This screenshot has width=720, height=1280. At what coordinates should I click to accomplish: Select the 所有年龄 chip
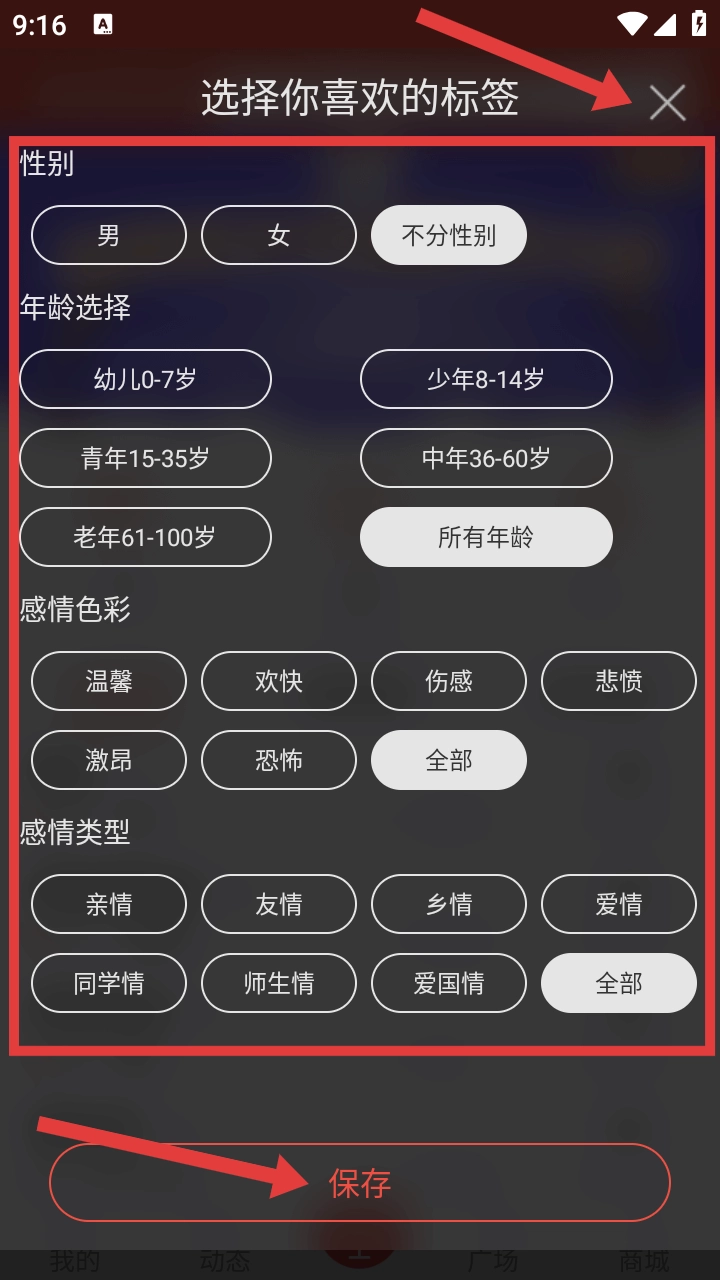point(486,537)
